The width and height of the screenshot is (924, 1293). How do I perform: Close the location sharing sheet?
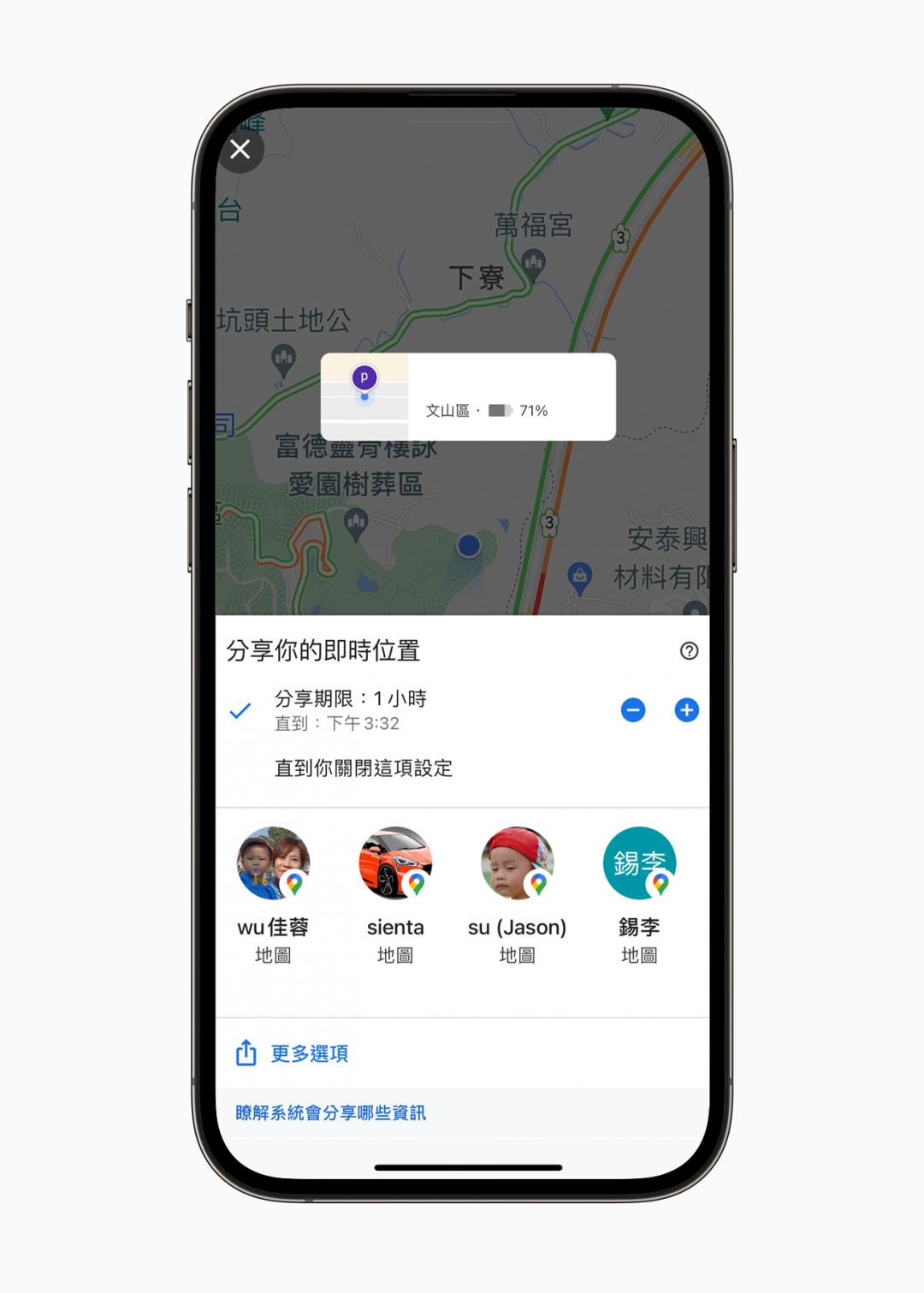point(240,150)
